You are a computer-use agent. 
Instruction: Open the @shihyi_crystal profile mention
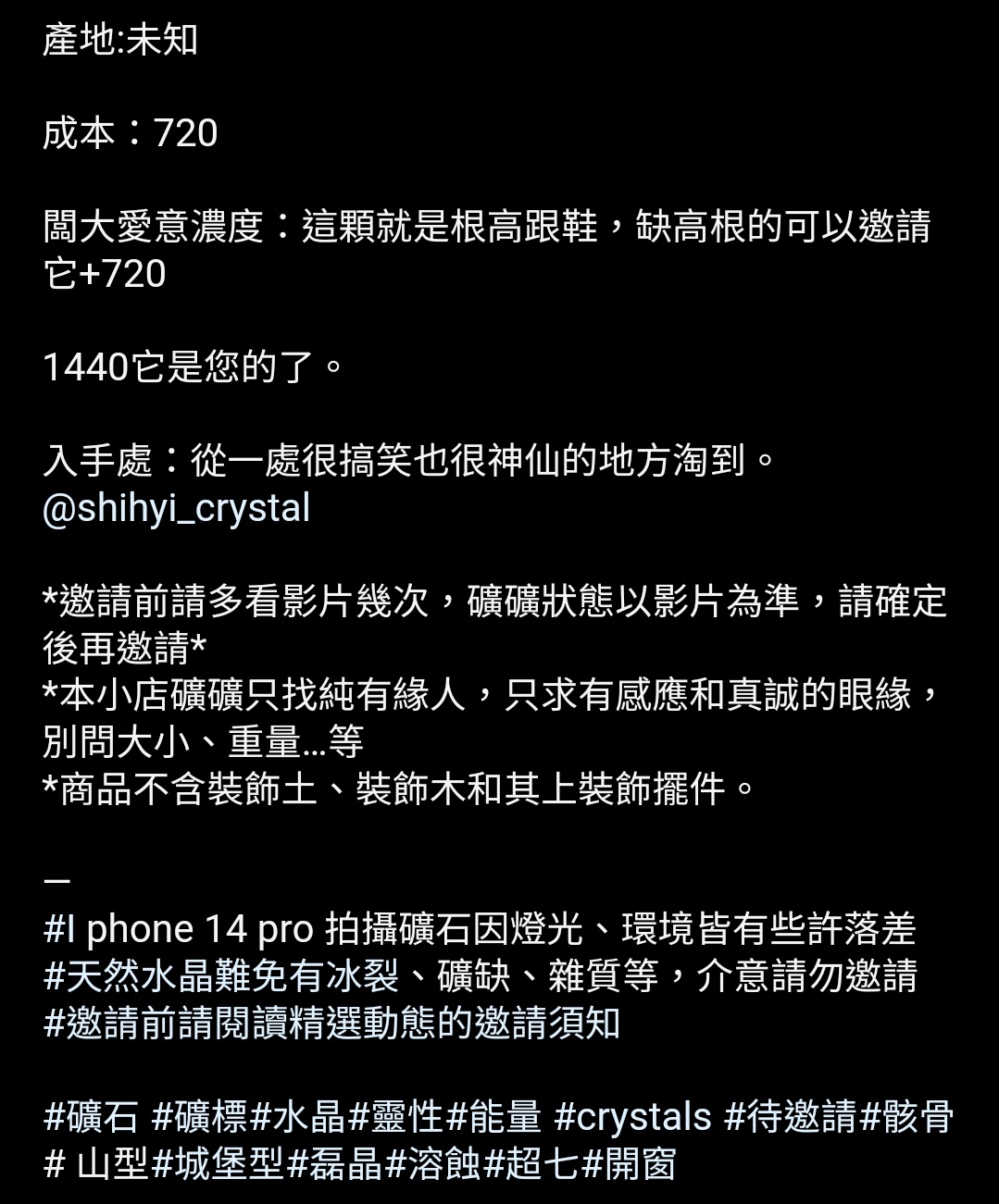(176, 508)
